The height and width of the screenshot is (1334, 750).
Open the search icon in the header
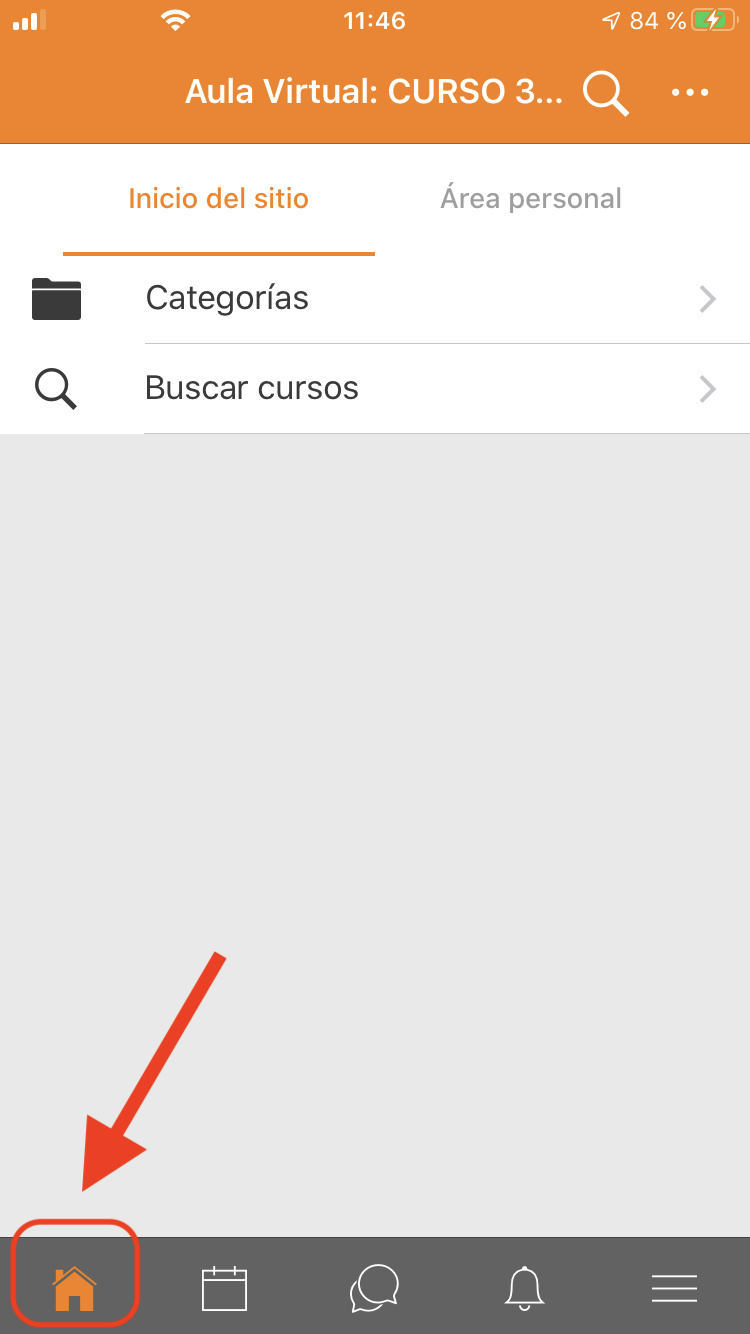click(606, 93)
